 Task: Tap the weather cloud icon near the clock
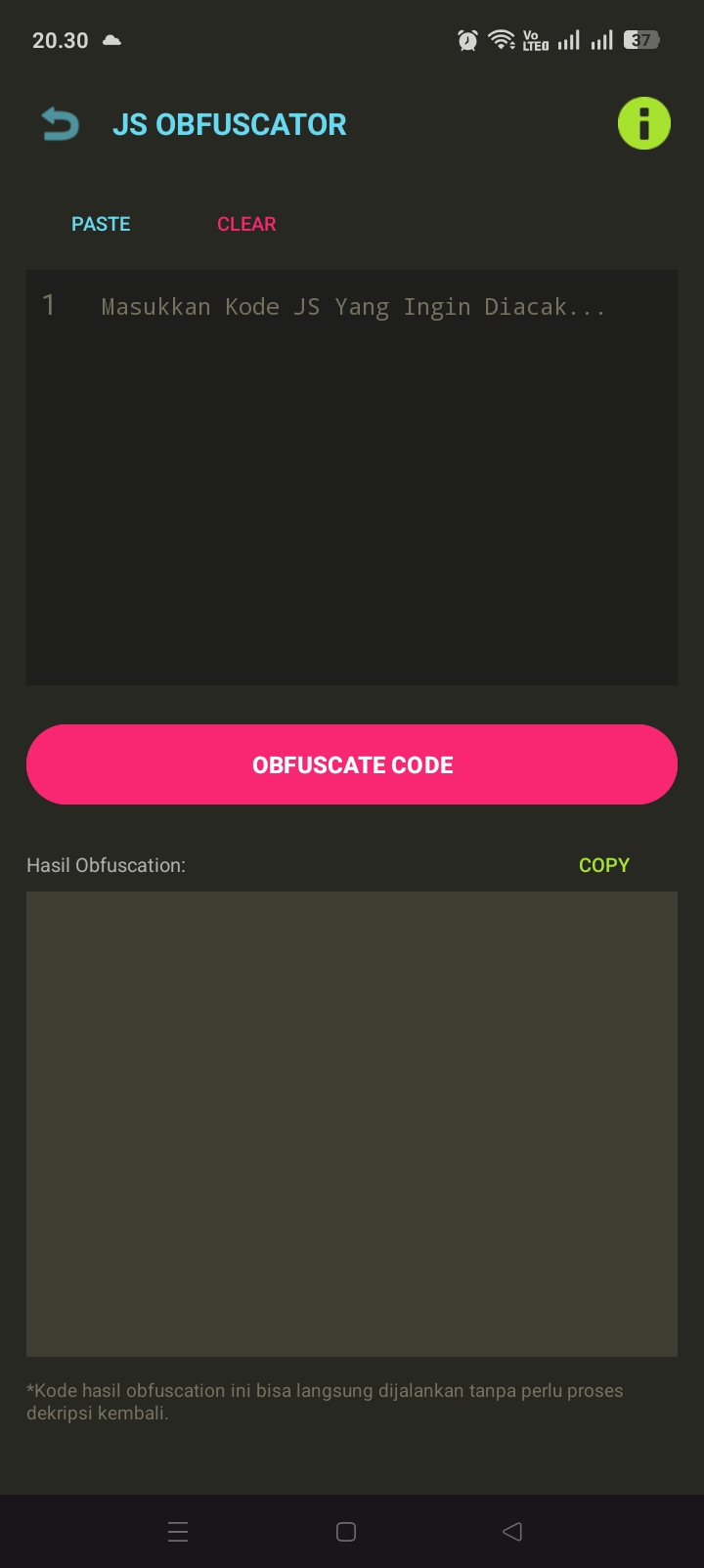click(110, 41)
